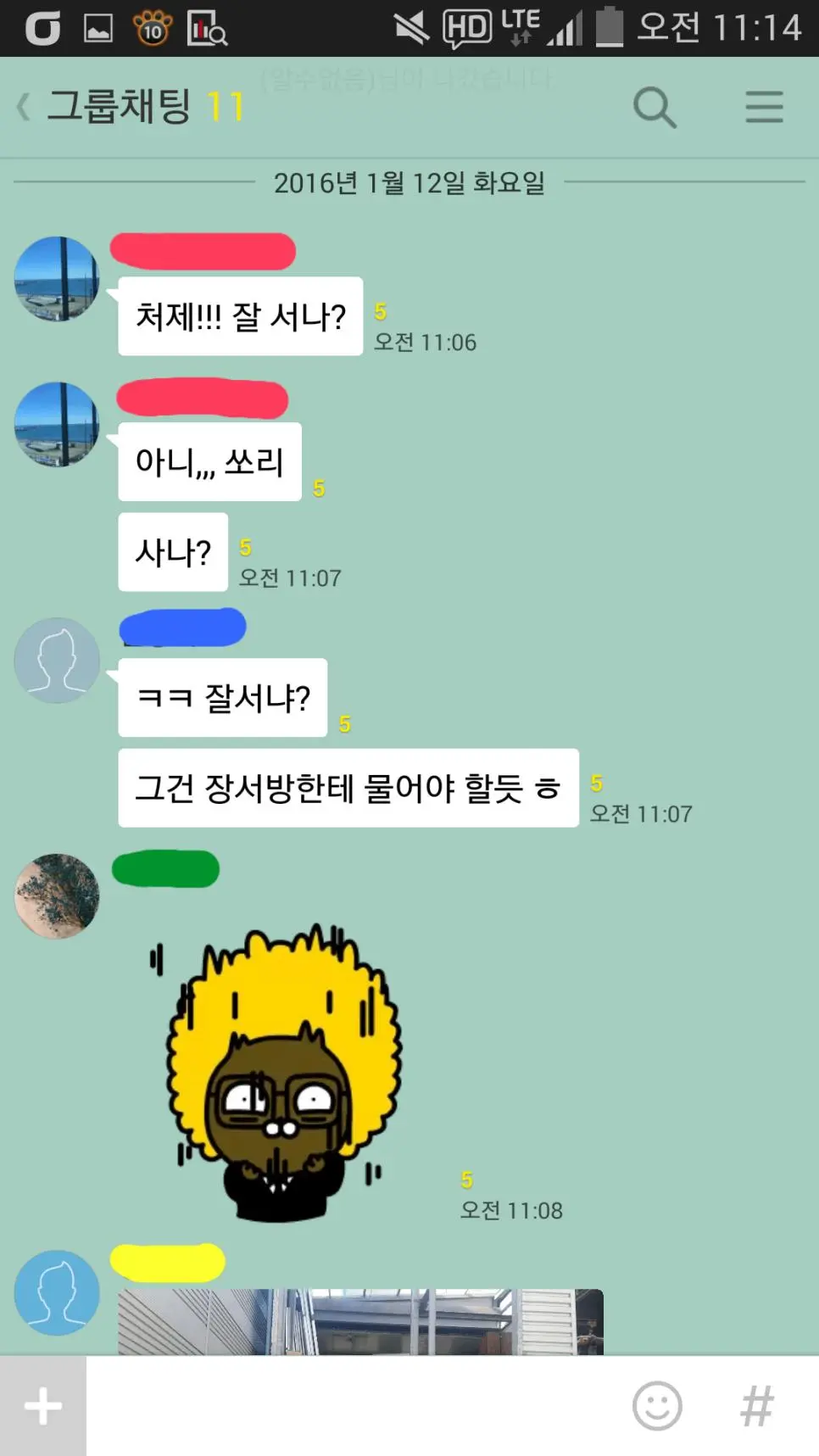Open the chat room hamburger menu
This screenshot has height=1456, width=819.
point(763,108)
